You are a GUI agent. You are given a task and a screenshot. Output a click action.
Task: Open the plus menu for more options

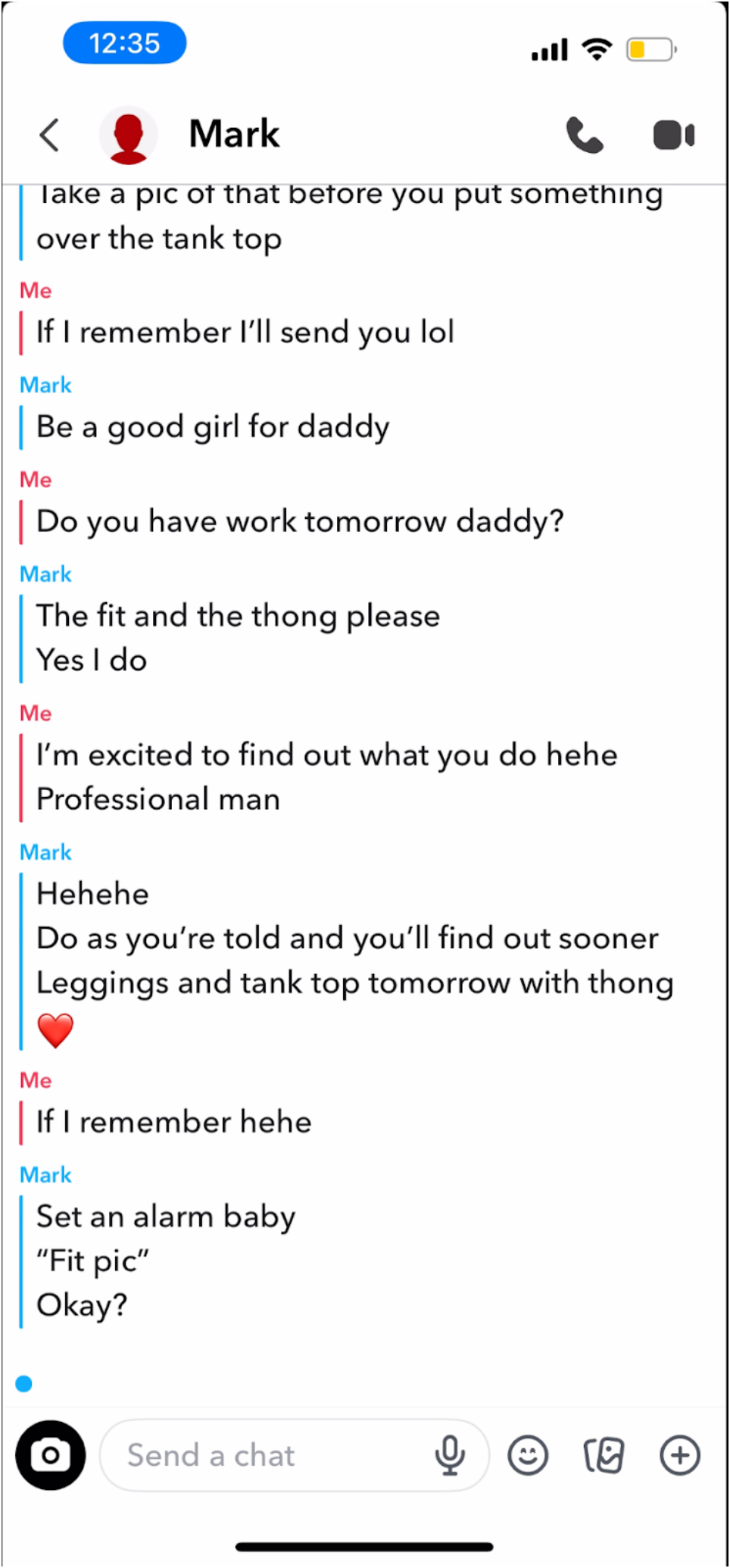pyautogui.click(x=680, y=1455)
